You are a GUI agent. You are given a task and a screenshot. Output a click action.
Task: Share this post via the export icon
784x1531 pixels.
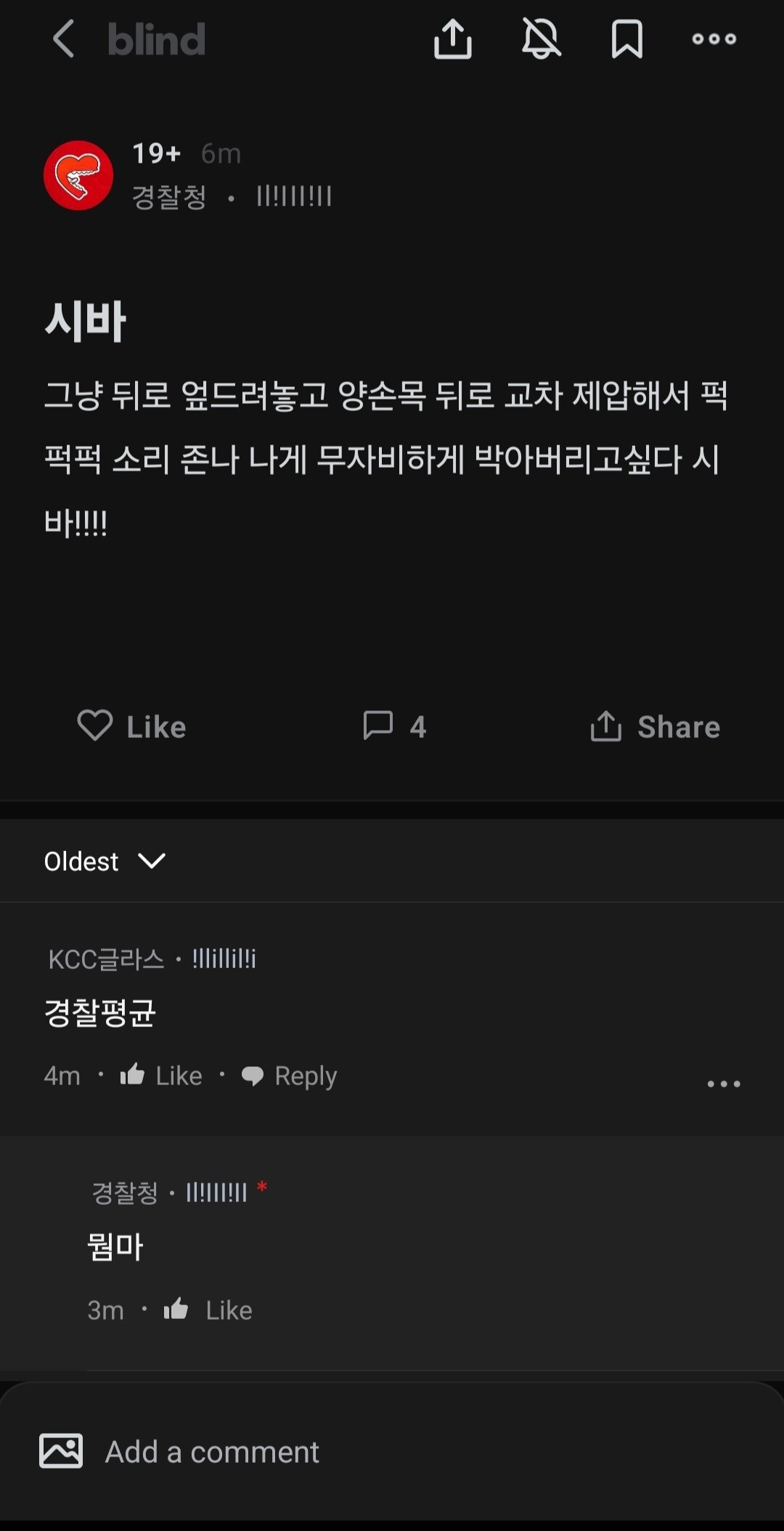point(453,40)
